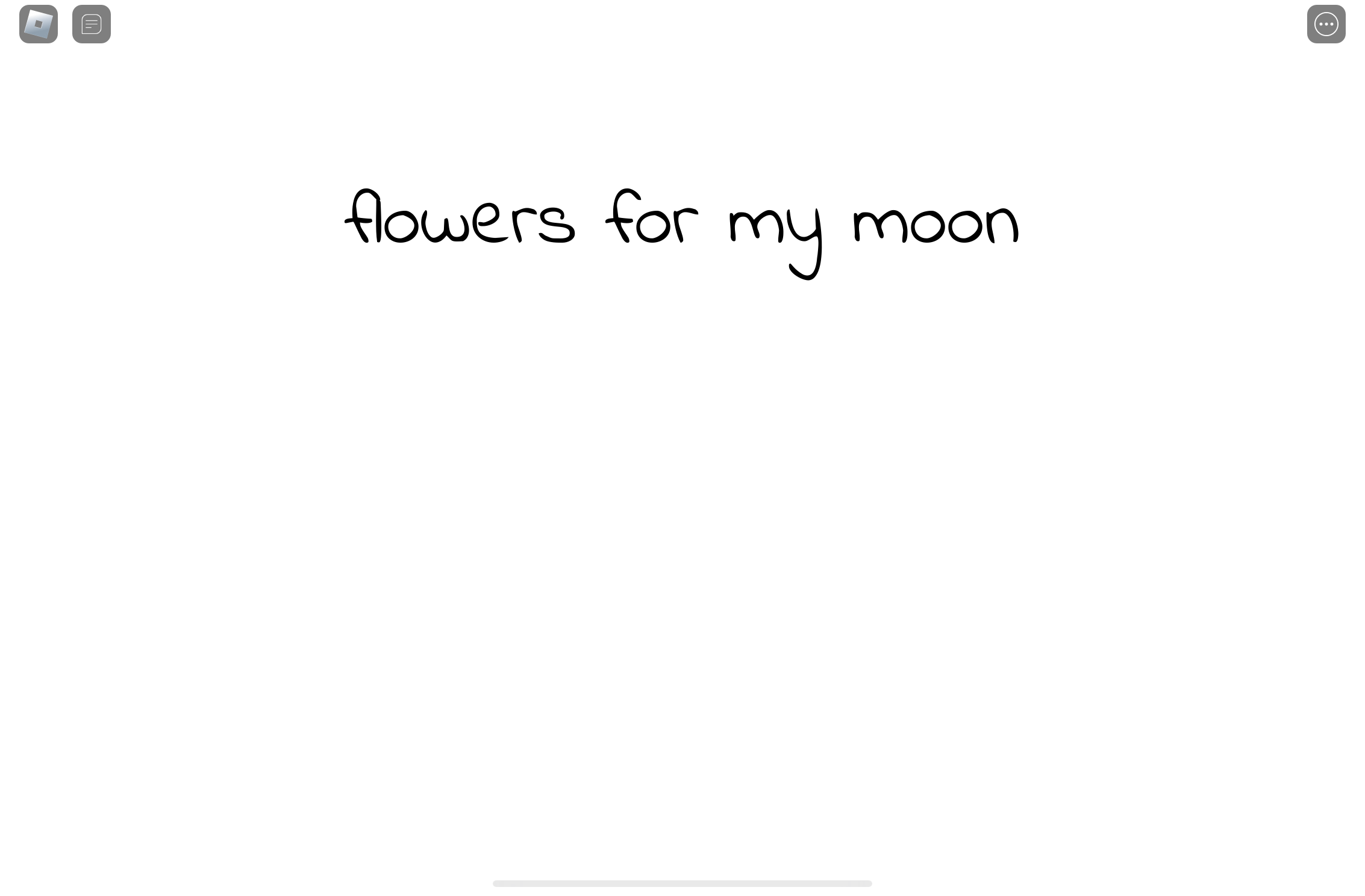Open the chat window

[92, 24]
